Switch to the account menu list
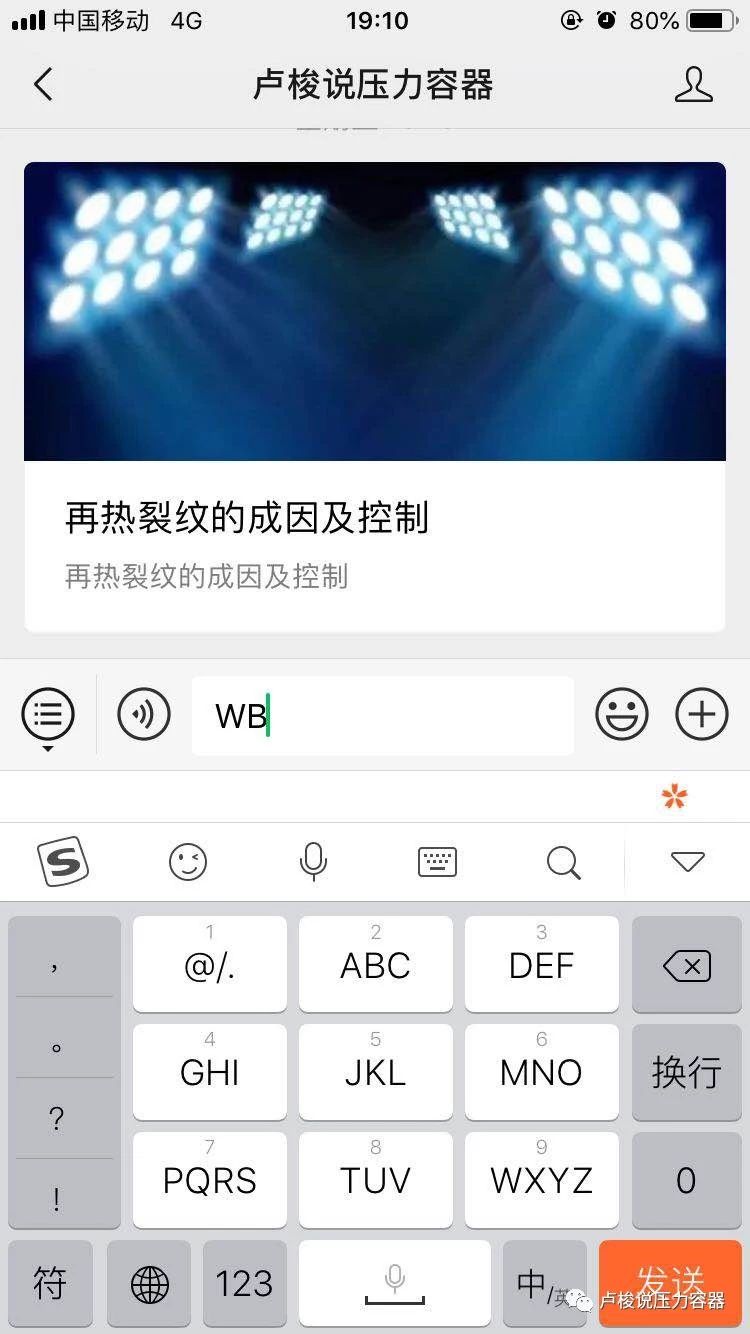 (x=47, y=715)
